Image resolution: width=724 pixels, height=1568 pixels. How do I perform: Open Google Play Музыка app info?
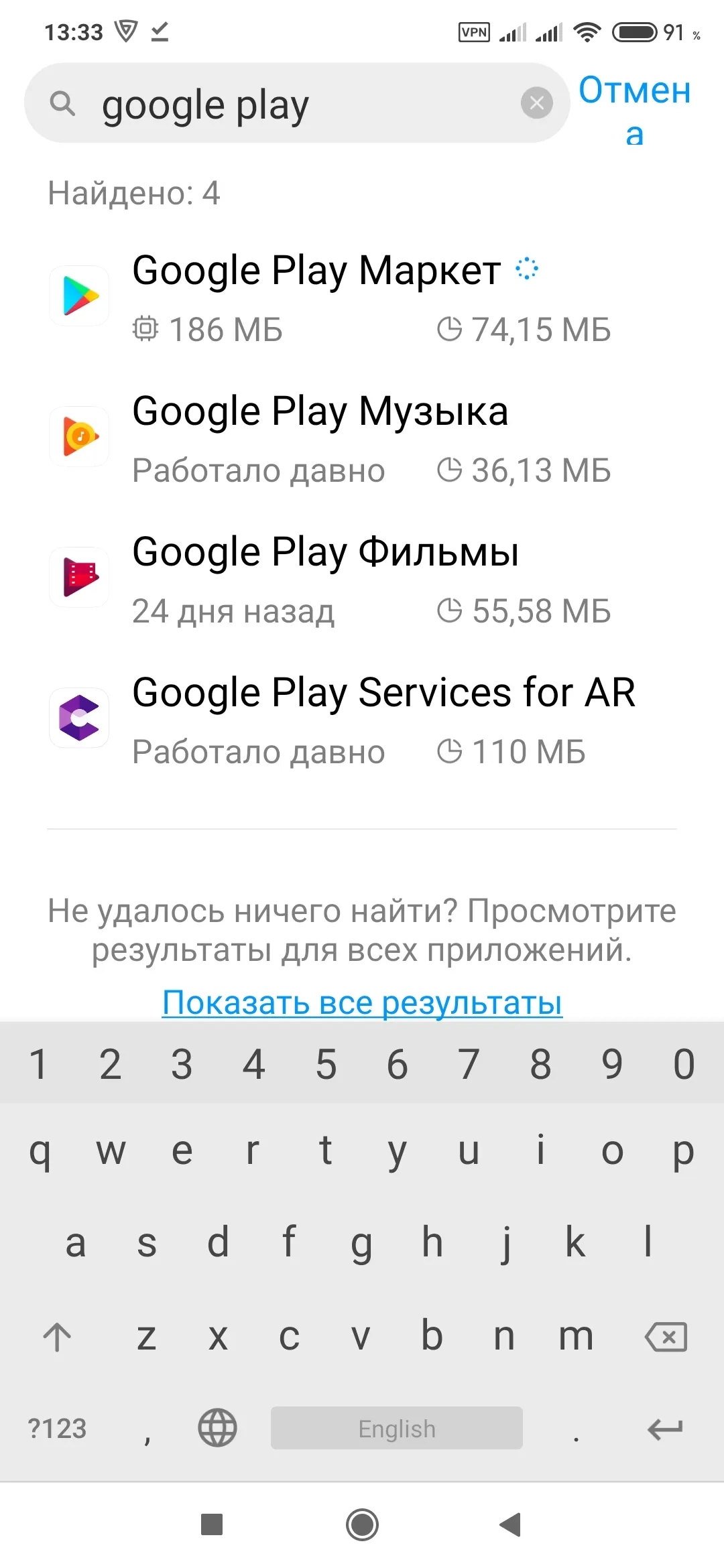(362, 437)
